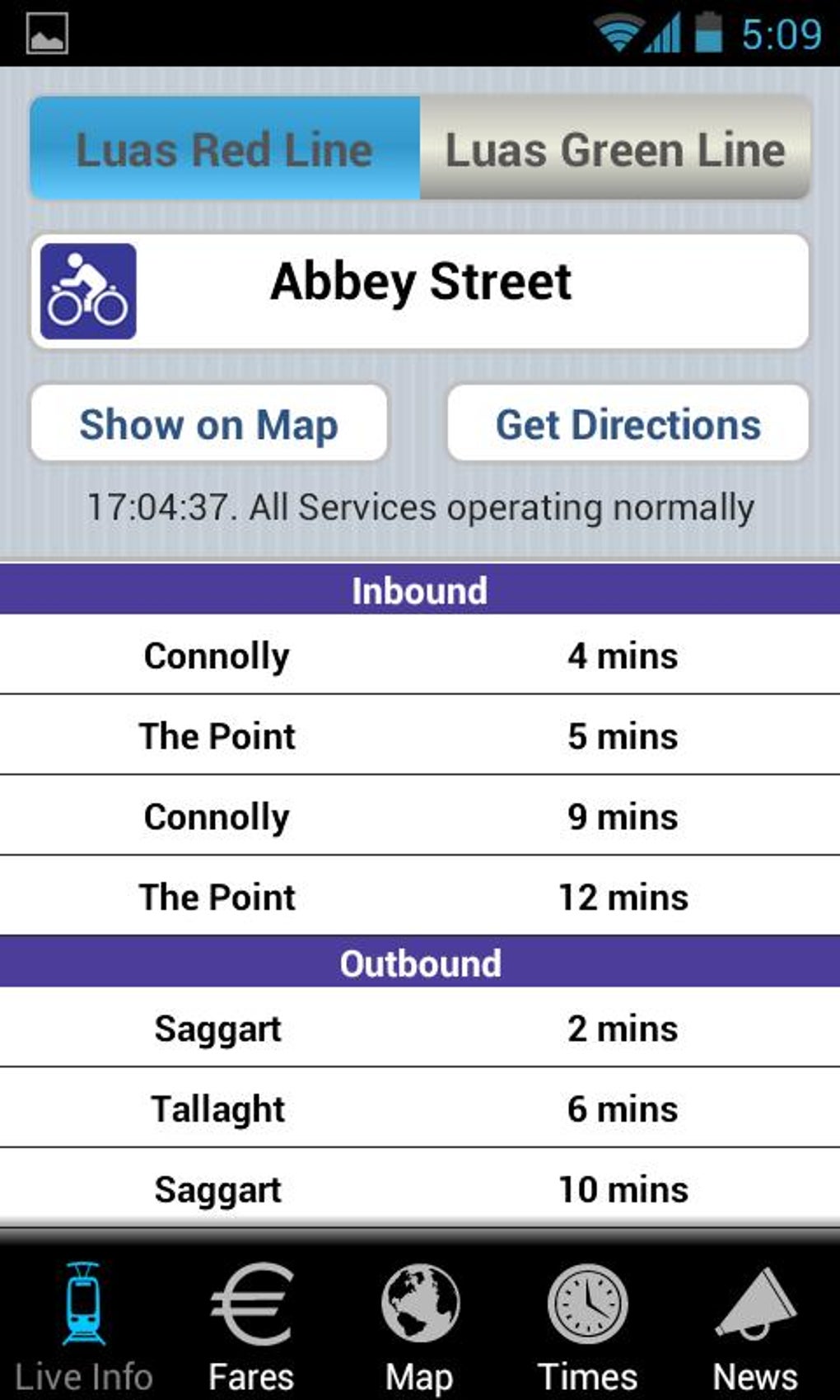840x1400 pixels.
Task: Get directions to Abbey Street
Action: [628, 423]
